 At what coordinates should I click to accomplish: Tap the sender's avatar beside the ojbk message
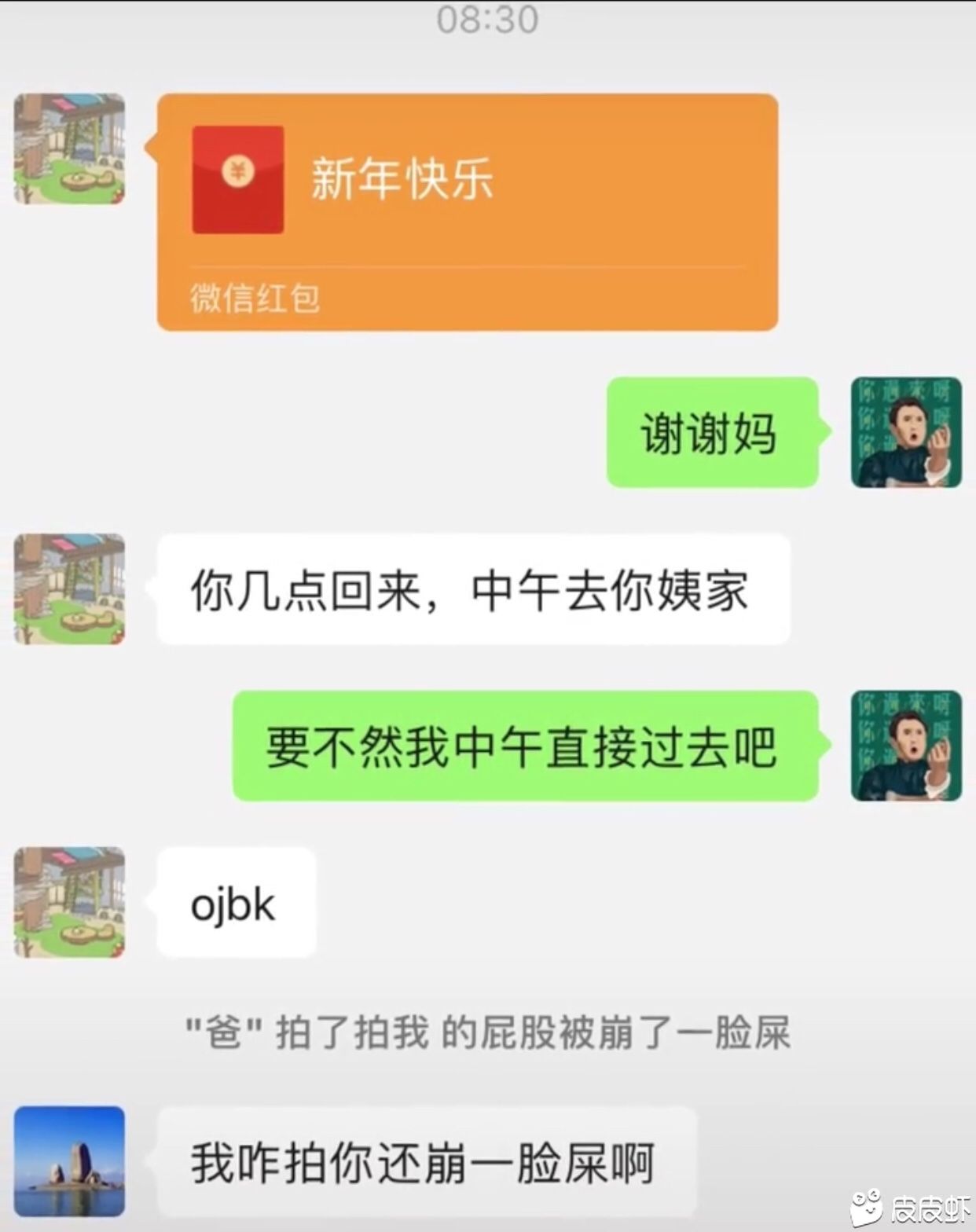(69, 902)
